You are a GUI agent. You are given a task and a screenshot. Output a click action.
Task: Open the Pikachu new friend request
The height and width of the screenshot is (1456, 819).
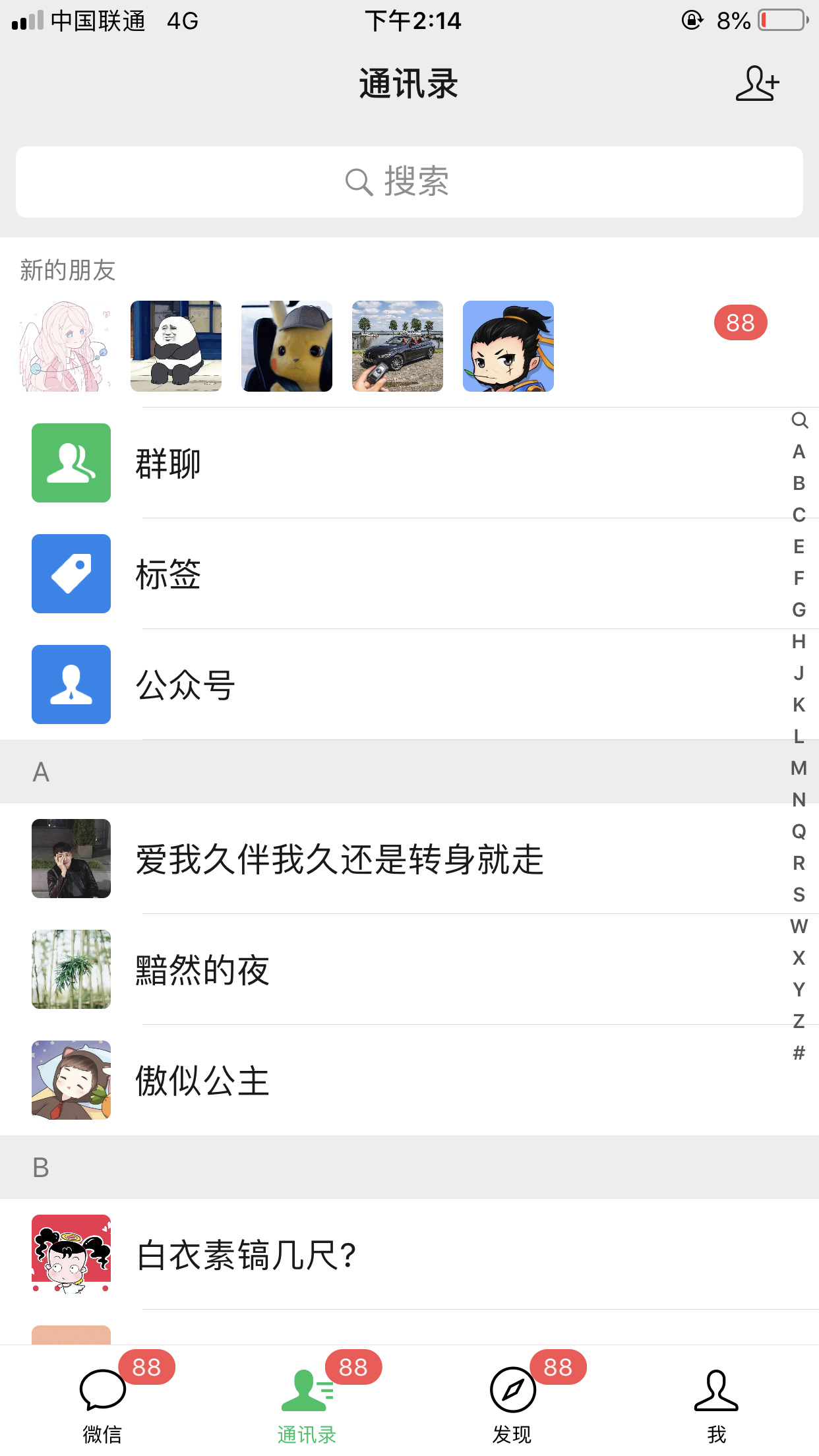(x=287, y=346)
